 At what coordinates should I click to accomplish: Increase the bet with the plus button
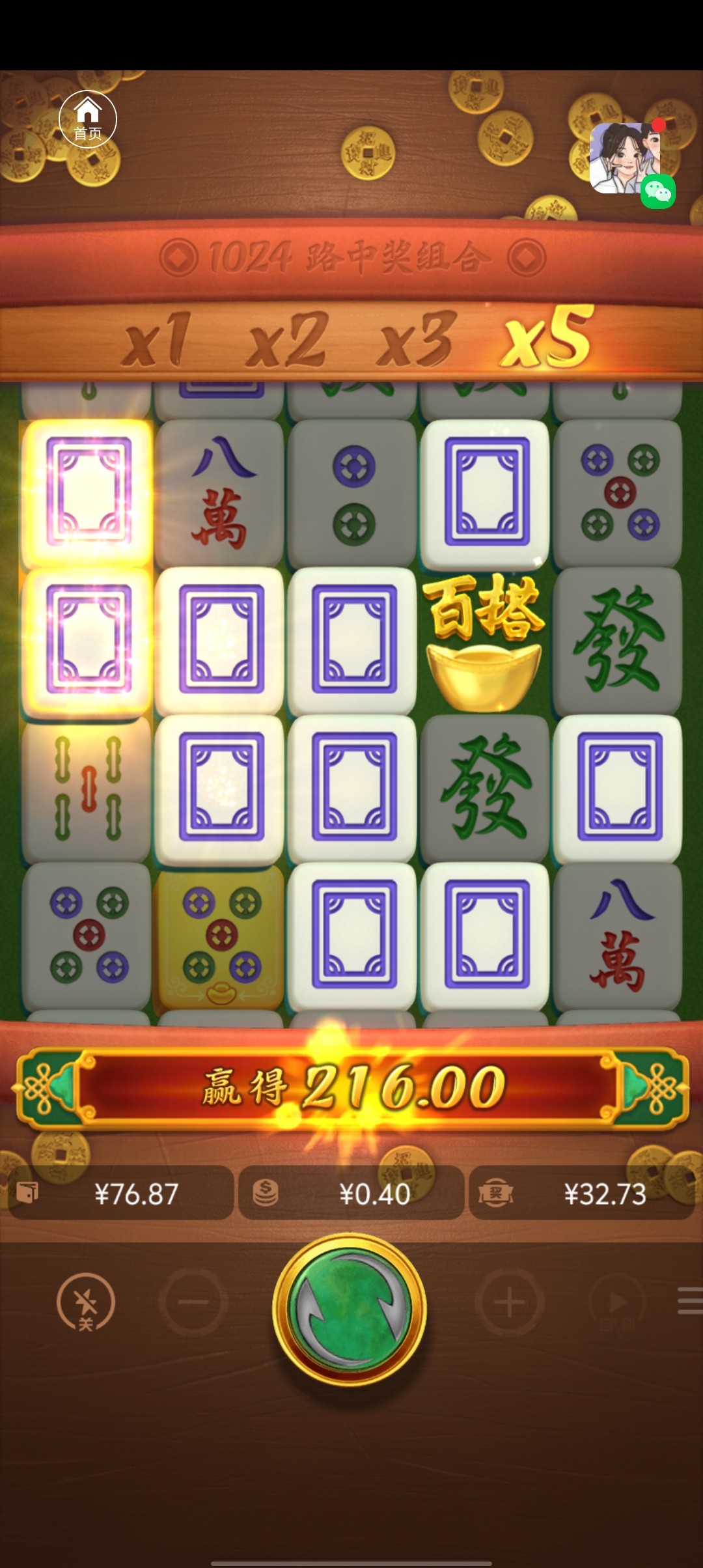click(509, 1302)
